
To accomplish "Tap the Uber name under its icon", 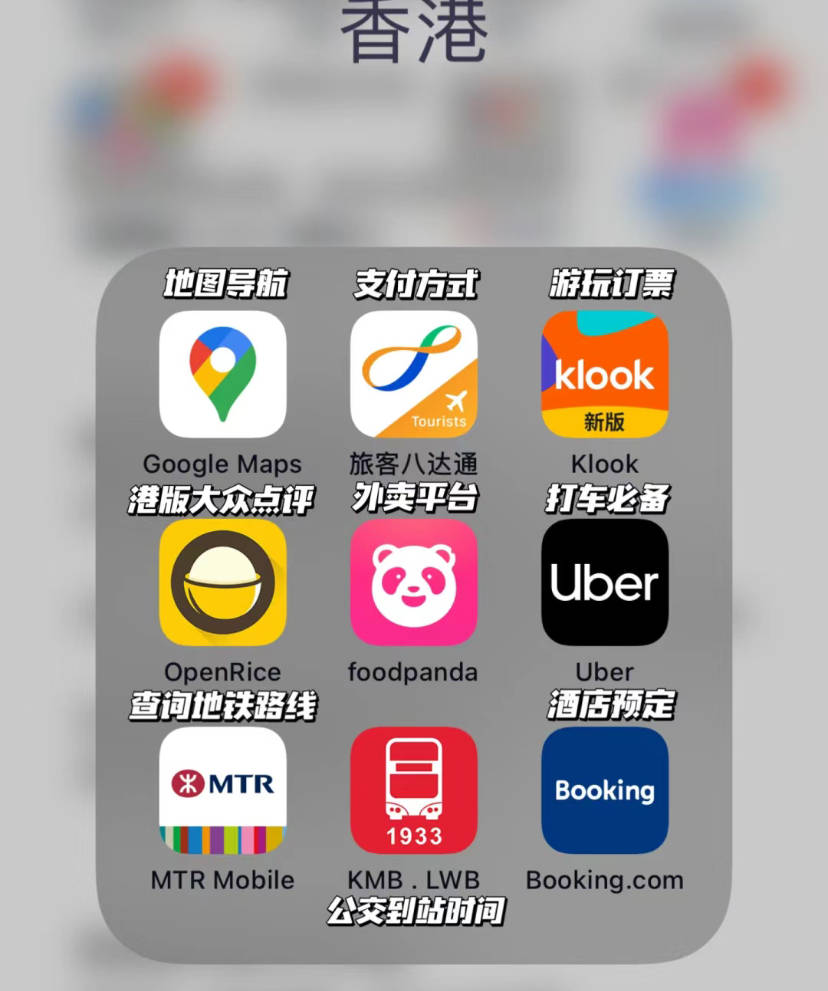I will [x=603, y=672].
